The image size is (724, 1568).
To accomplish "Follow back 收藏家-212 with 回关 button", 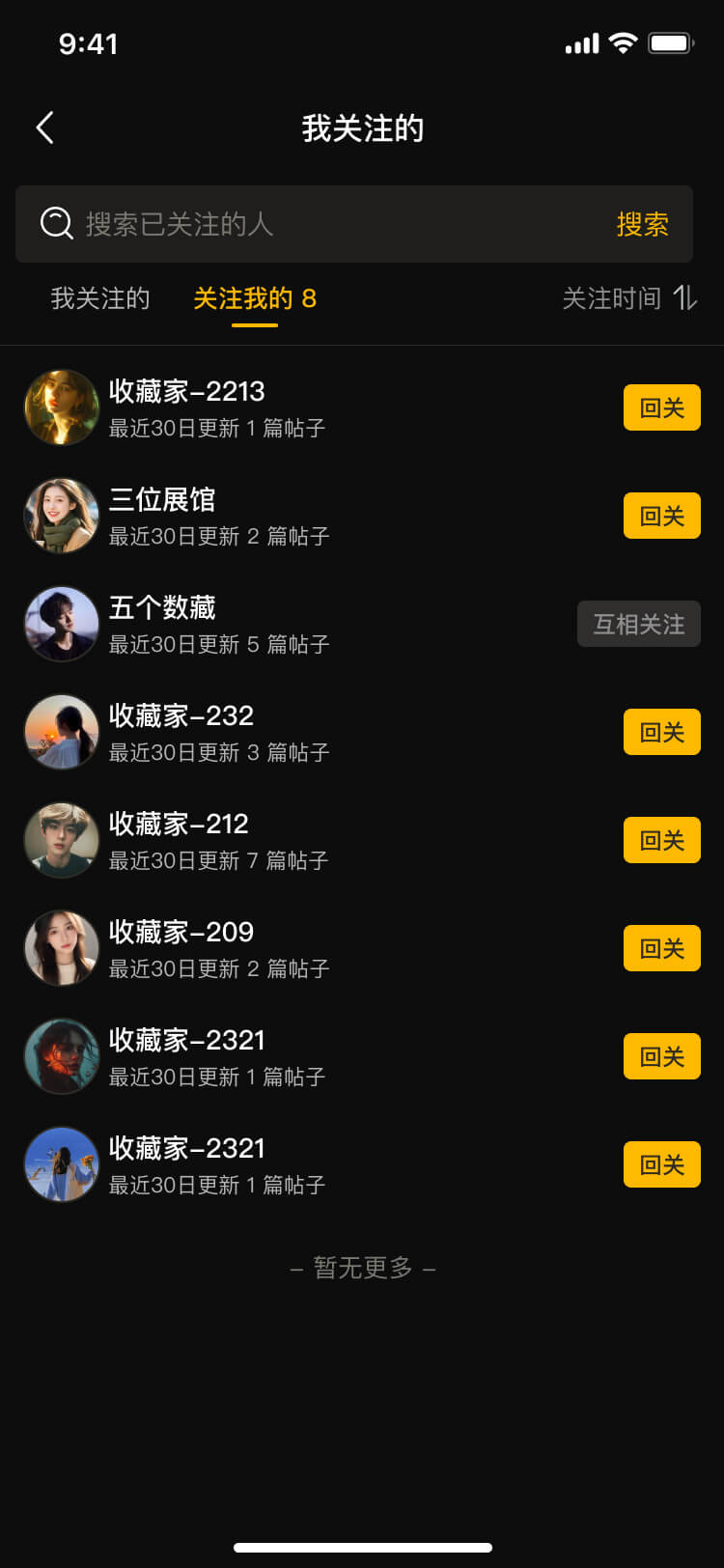I will (x=661, y=840).
